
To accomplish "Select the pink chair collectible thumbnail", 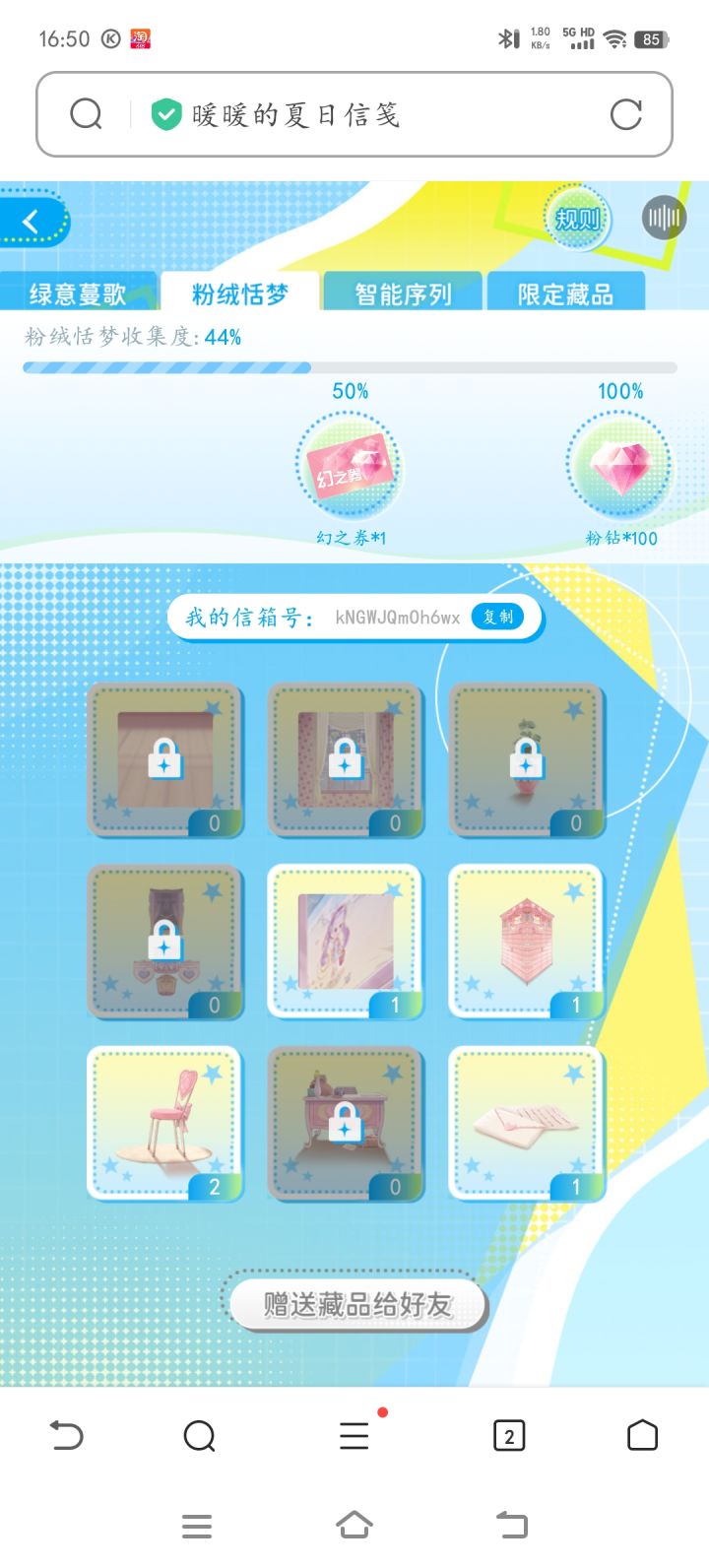I will 164,1123.
